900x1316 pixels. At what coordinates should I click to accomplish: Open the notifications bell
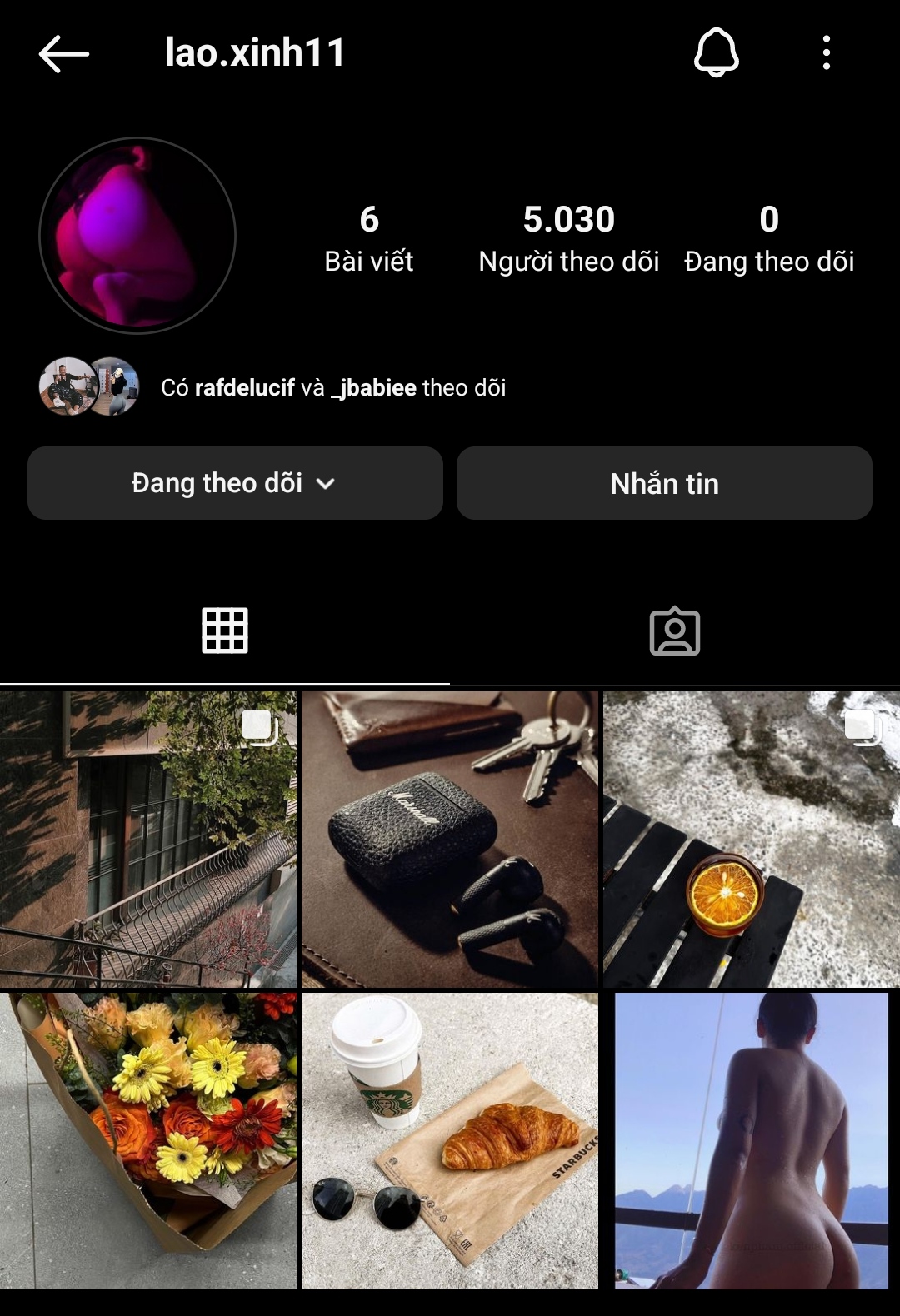tap(716, 52)
